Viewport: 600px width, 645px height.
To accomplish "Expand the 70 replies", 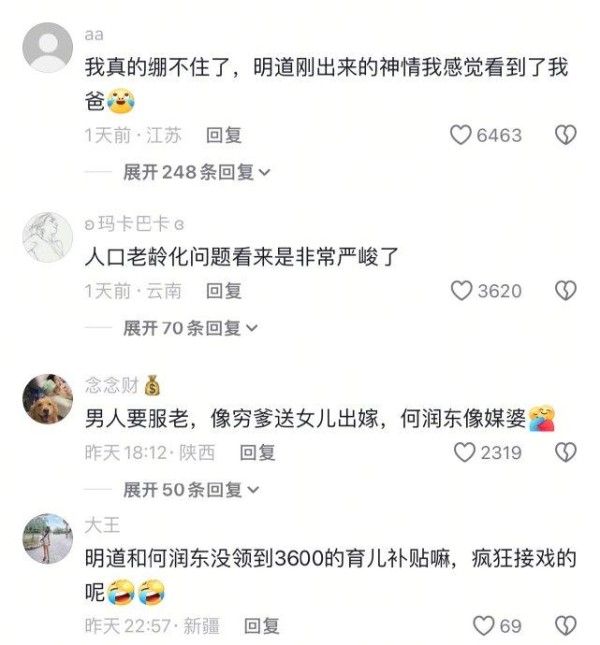I will click(x=190, y=328).
